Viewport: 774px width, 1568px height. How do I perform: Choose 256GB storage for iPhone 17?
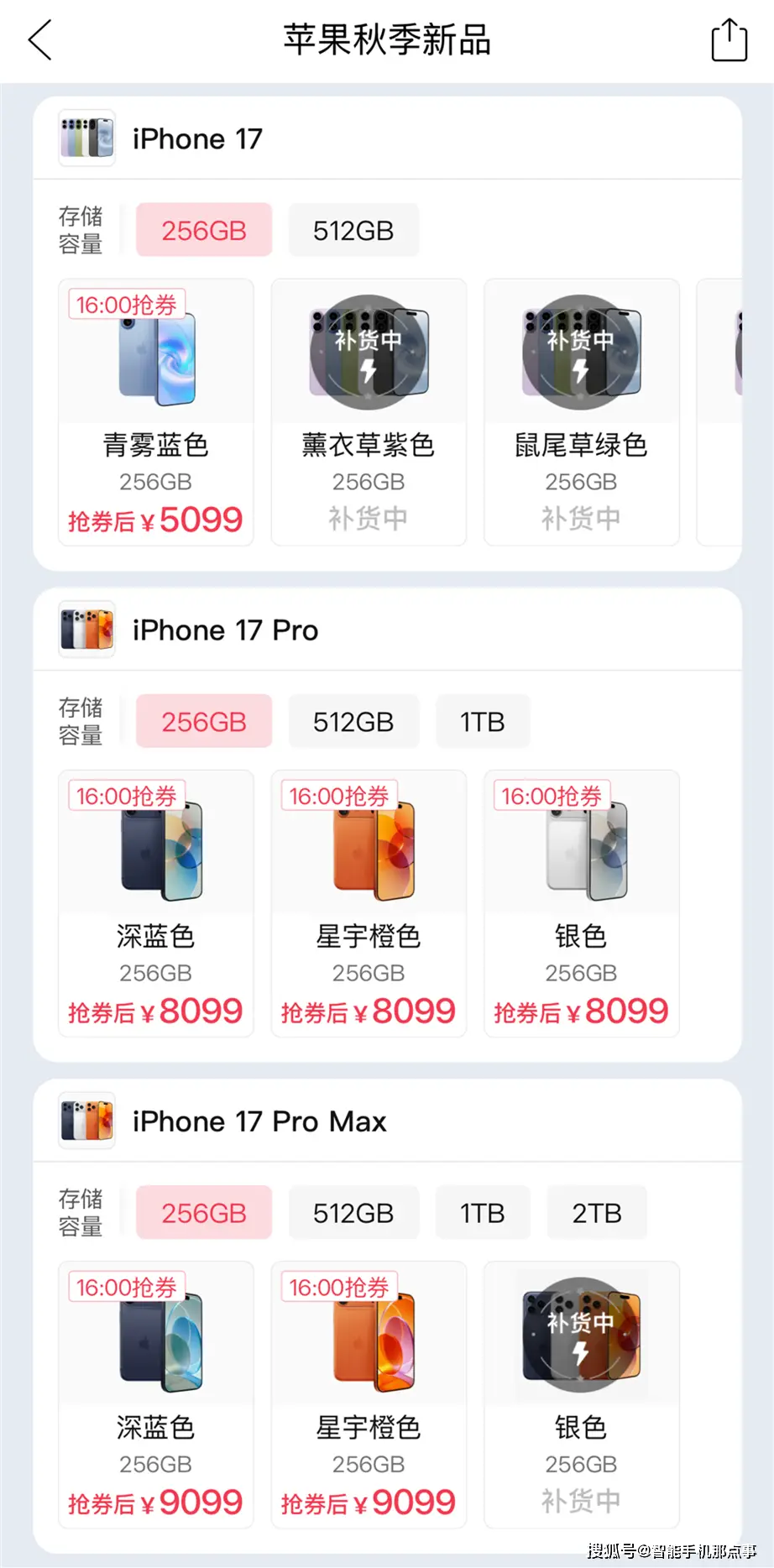click(x=204, y=230)
